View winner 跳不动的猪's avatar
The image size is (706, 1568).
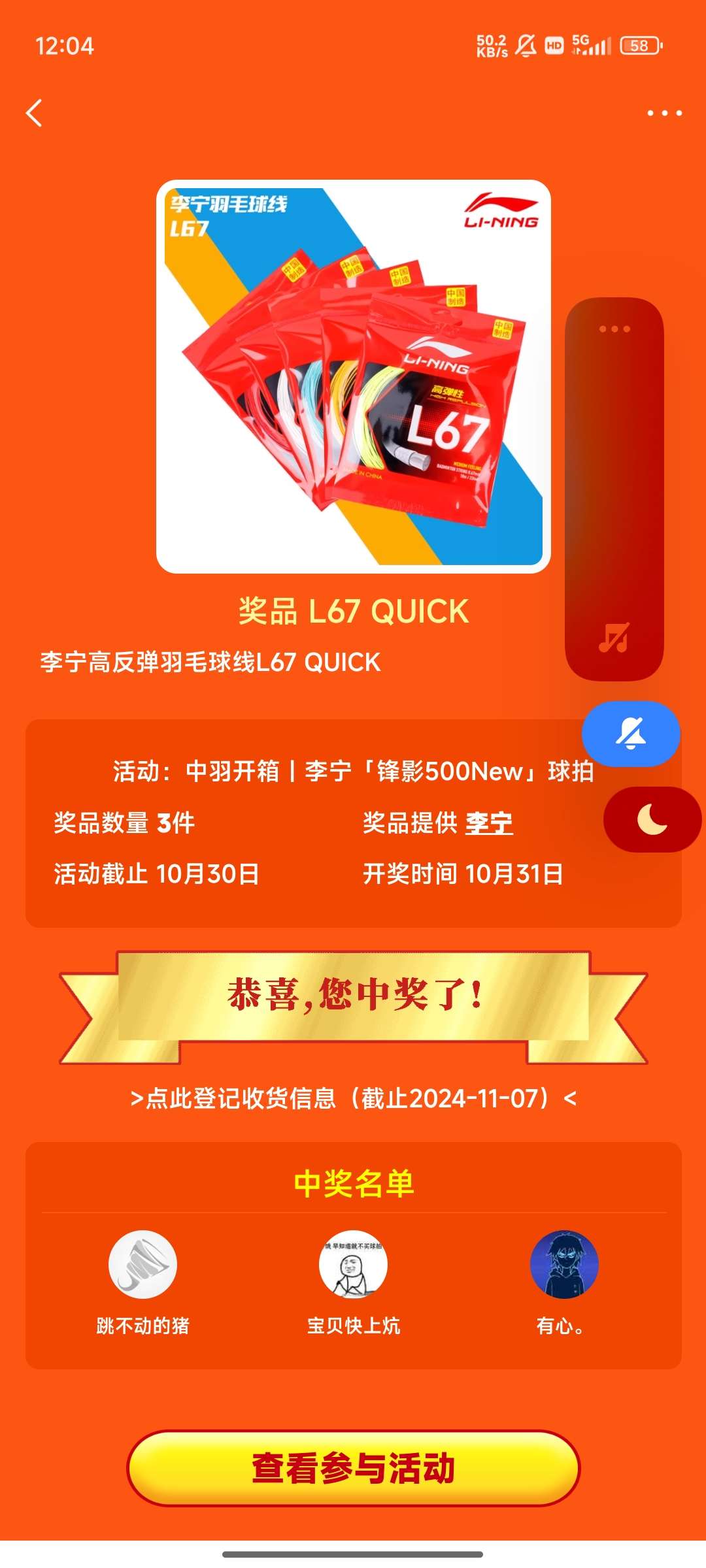coord(143,1264)
